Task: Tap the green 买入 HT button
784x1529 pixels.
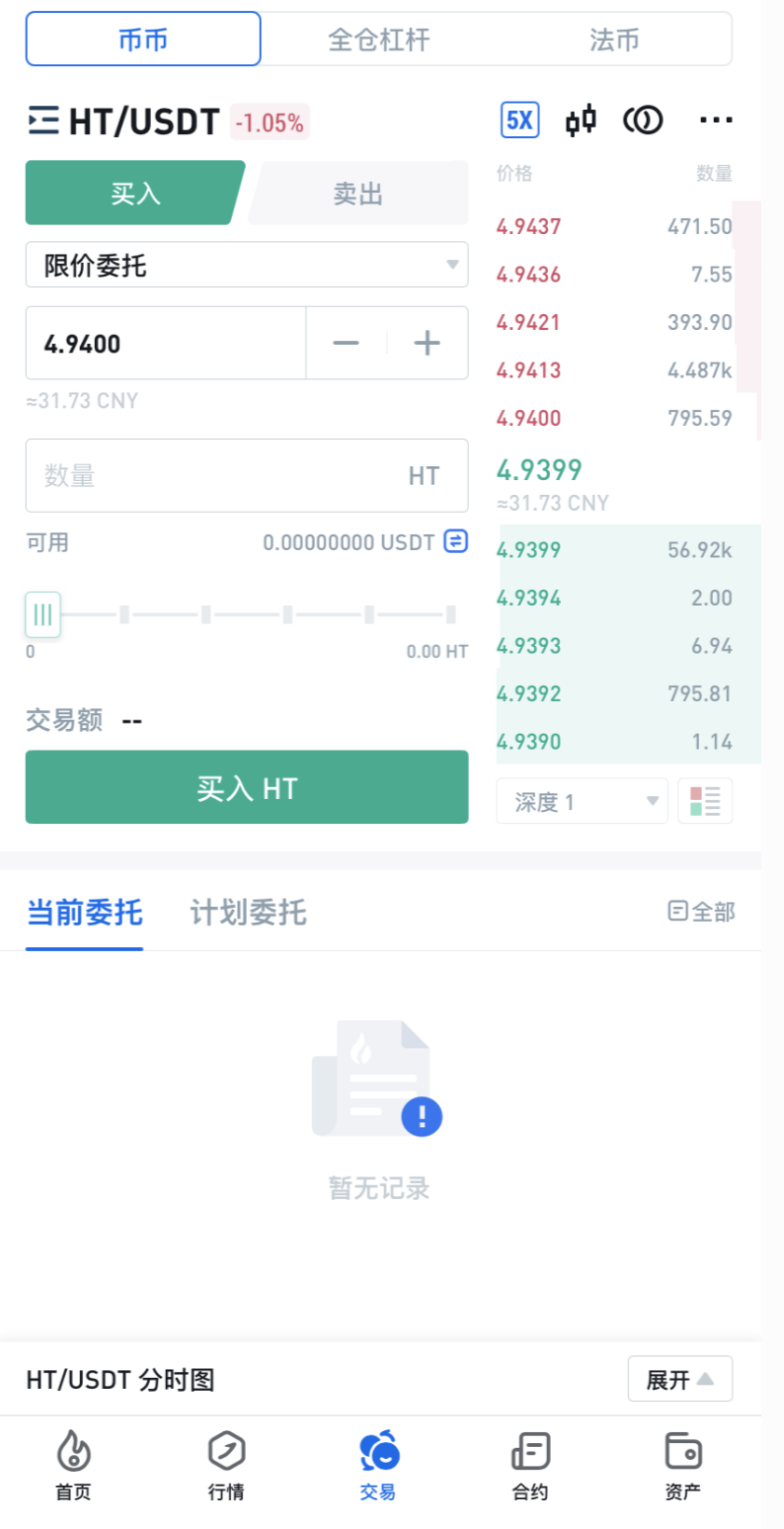Action: click(x=247, y=787)
